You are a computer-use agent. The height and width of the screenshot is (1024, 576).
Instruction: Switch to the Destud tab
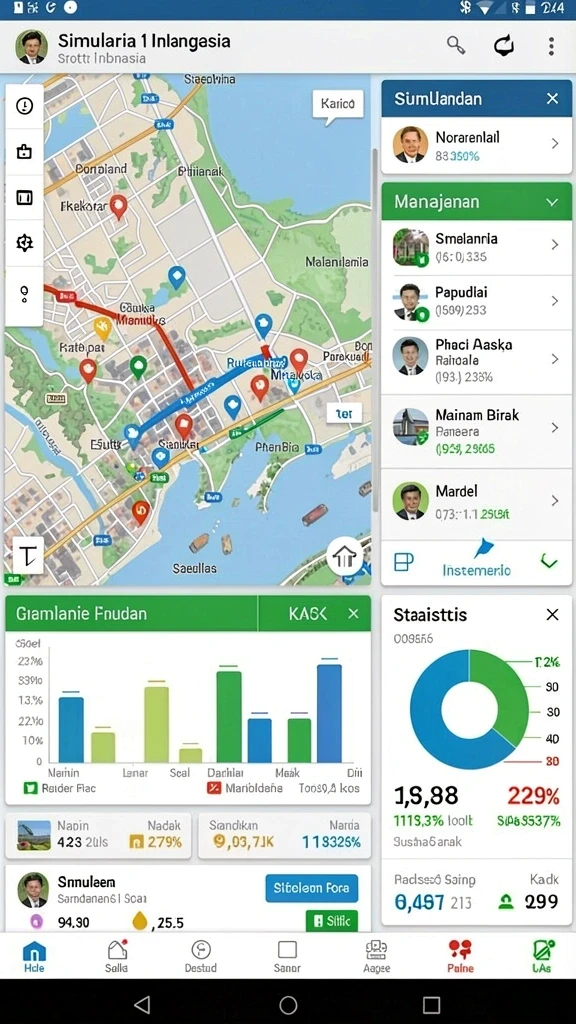tap(200, 956)
